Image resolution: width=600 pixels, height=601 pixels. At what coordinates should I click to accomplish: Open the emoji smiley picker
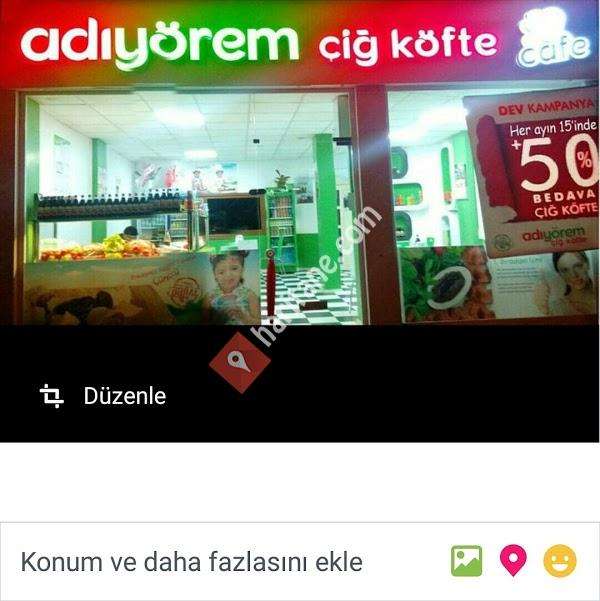(x=560, y=561)
